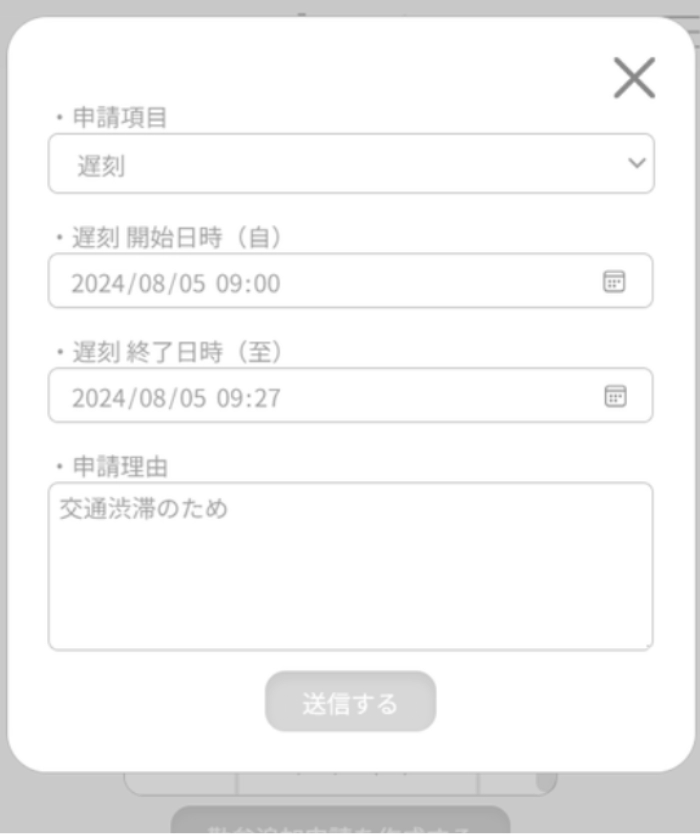Screen dimensions: 700x834
Task: Open calendar picker for 終了日時
Action: click(614, 396)
